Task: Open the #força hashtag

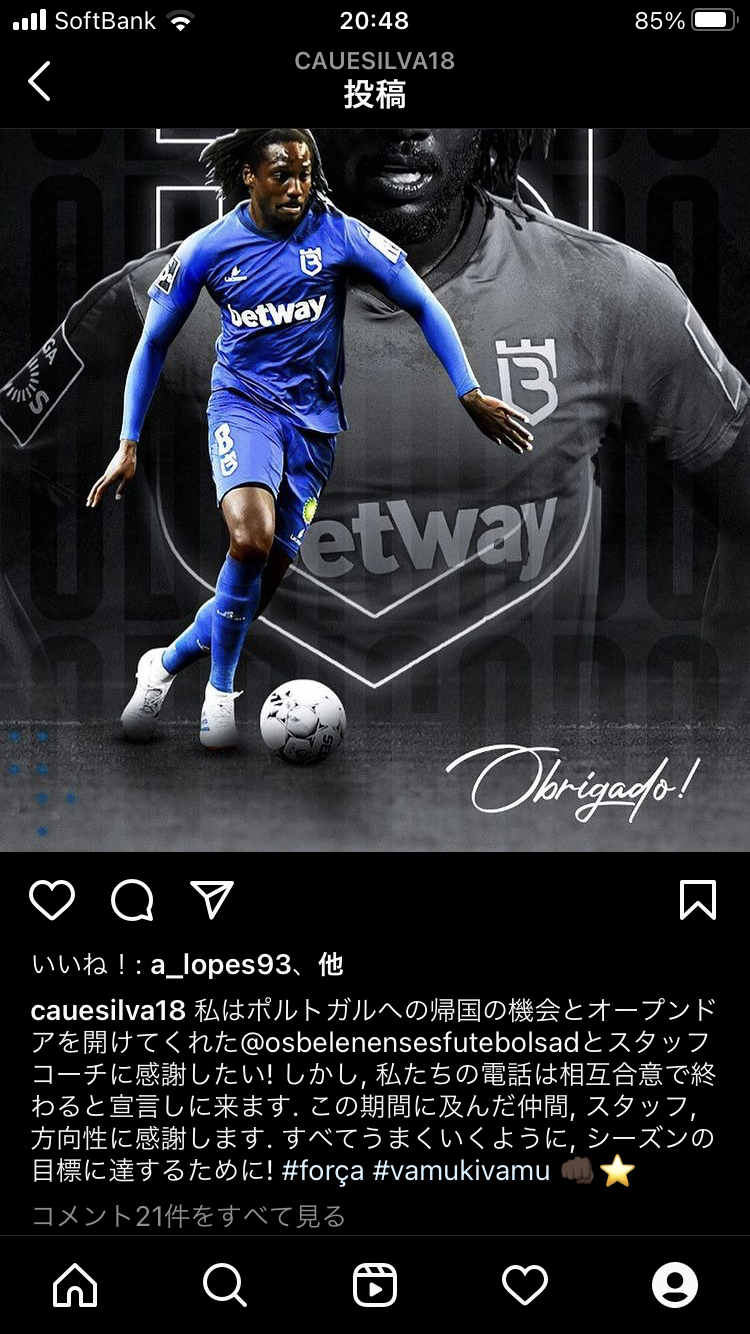Action: 323,1170
